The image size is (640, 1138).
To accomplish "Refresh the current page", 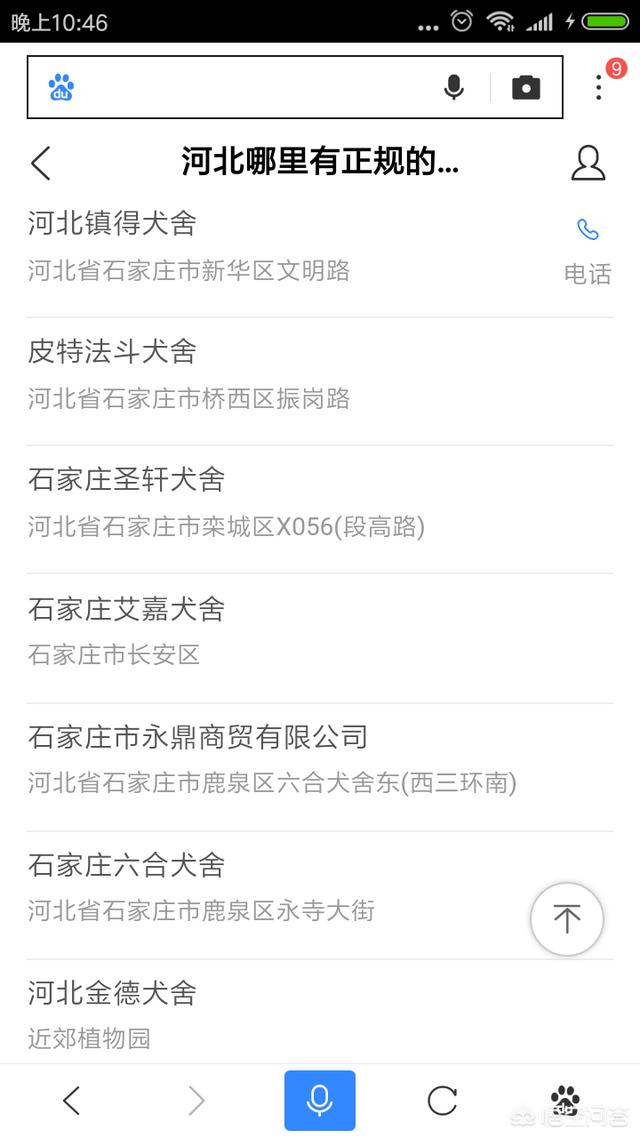I will [x=442, y=1101].
